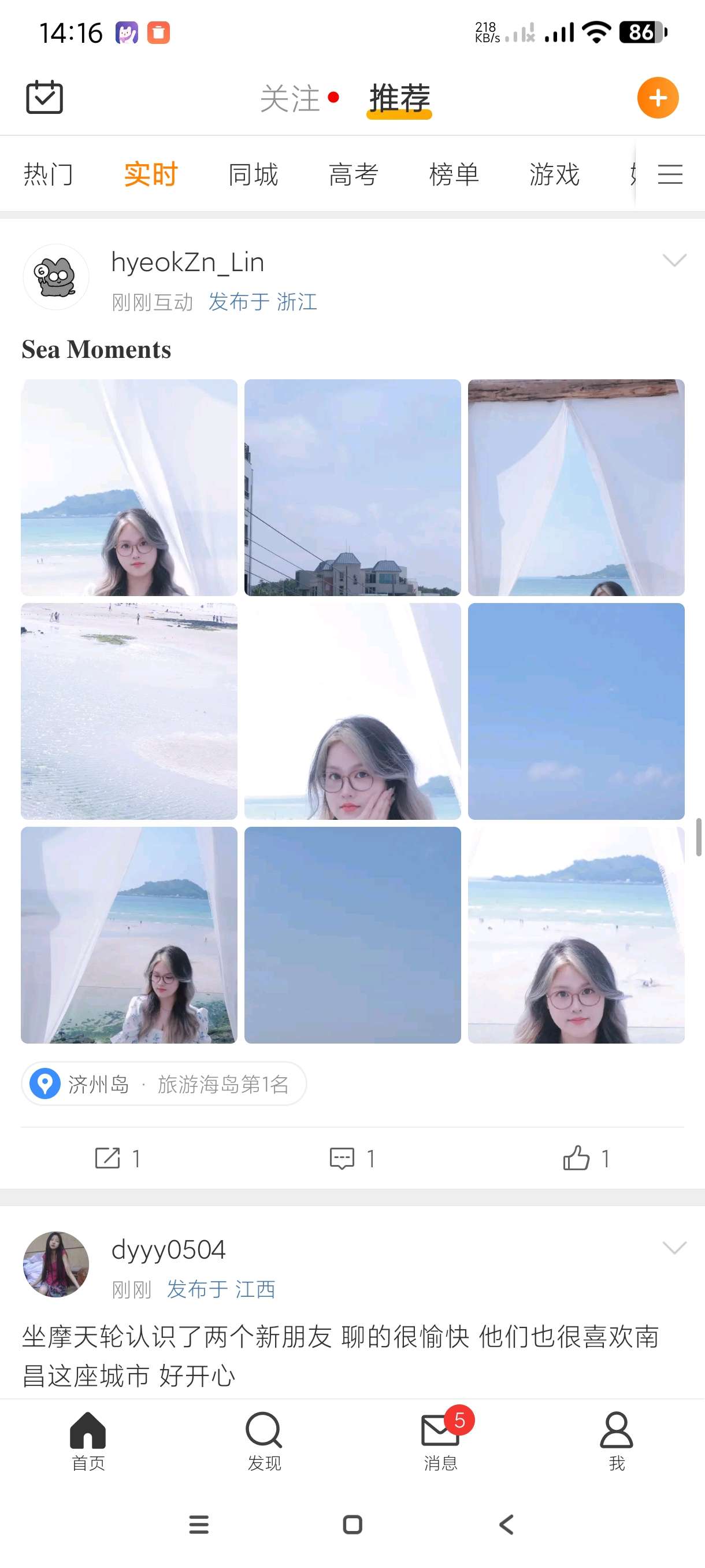Screen dimensions: 705x1568
Task: Open the check-in calendar icon
Action: click(x=44, y=97)
